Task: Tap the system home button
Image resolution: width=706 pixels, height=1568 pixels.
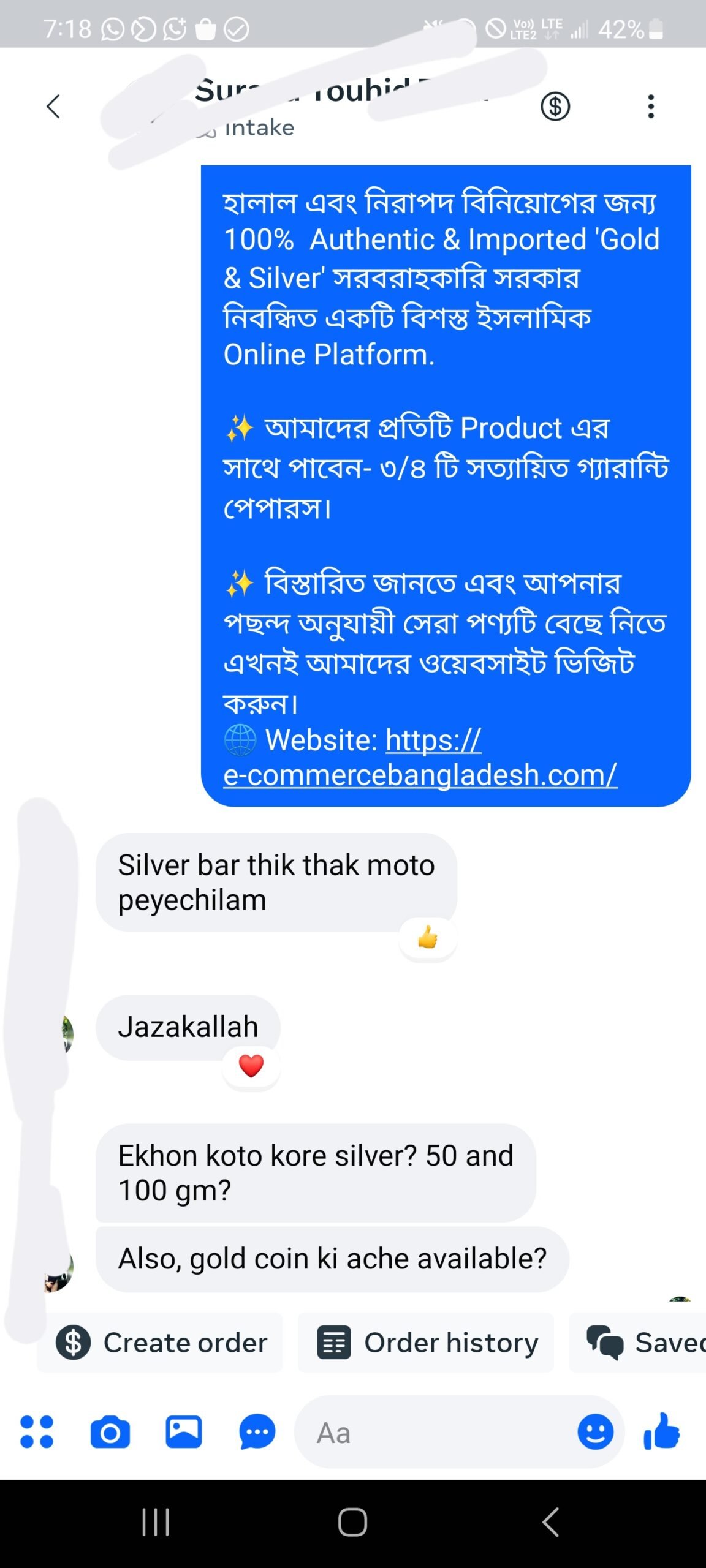Action: click(x=353, y=1522)
